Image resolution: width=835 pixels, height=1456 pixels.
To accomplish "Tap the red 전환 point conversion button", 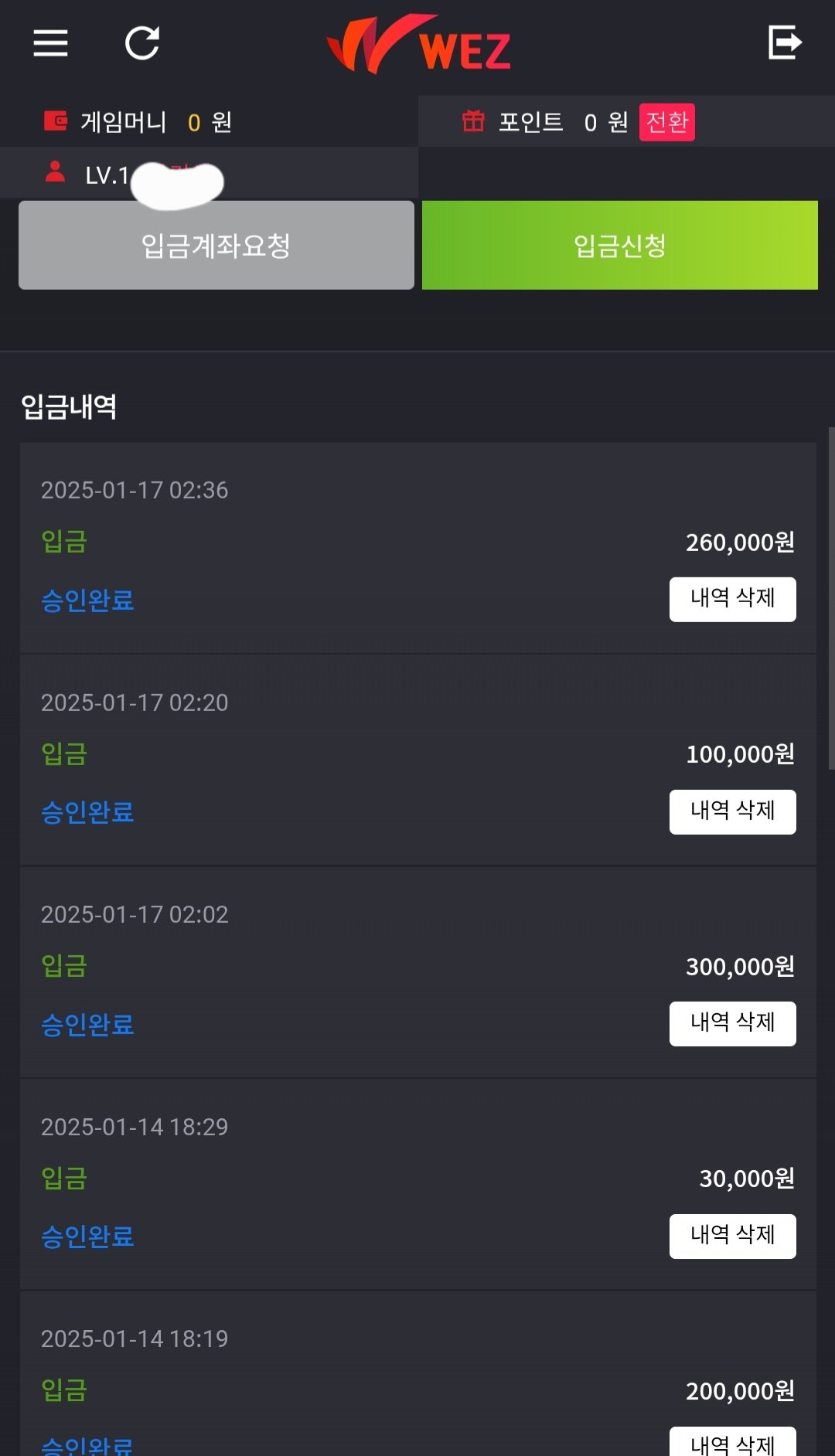I will [666, 122].
